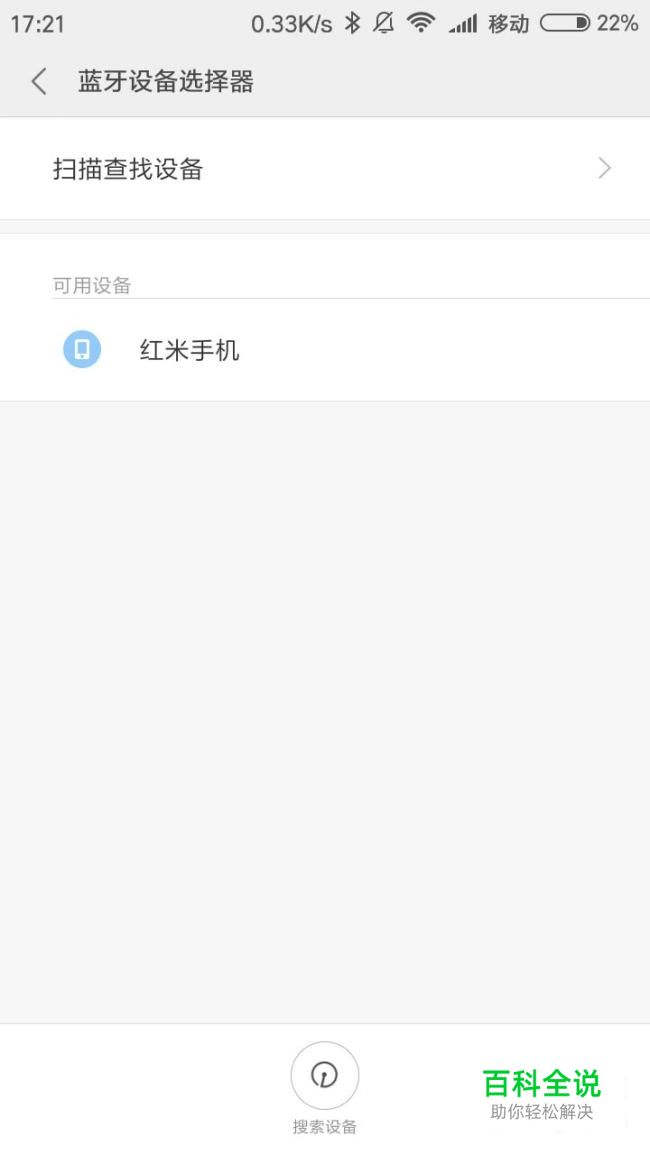This screenshot has width=650, height=1155.
Task: Select the 红米手机 device
Action: coord(325,350)
